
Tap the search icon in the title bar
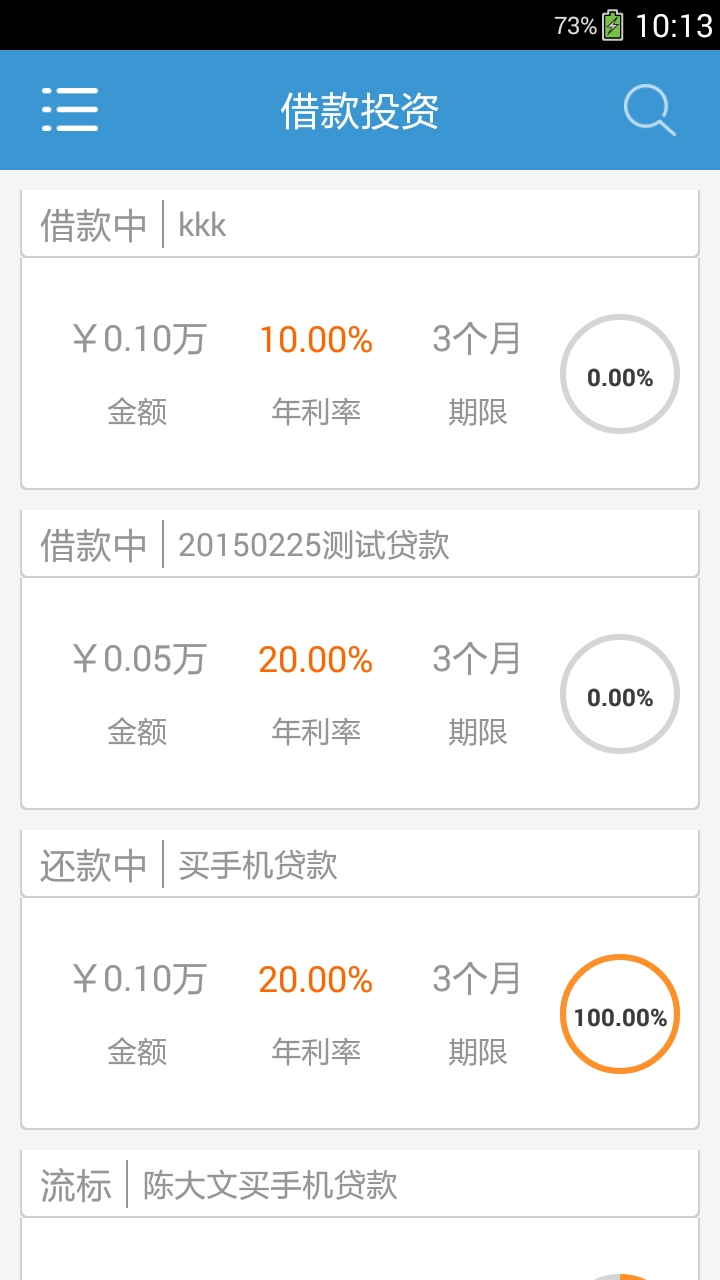pos(648,110)
